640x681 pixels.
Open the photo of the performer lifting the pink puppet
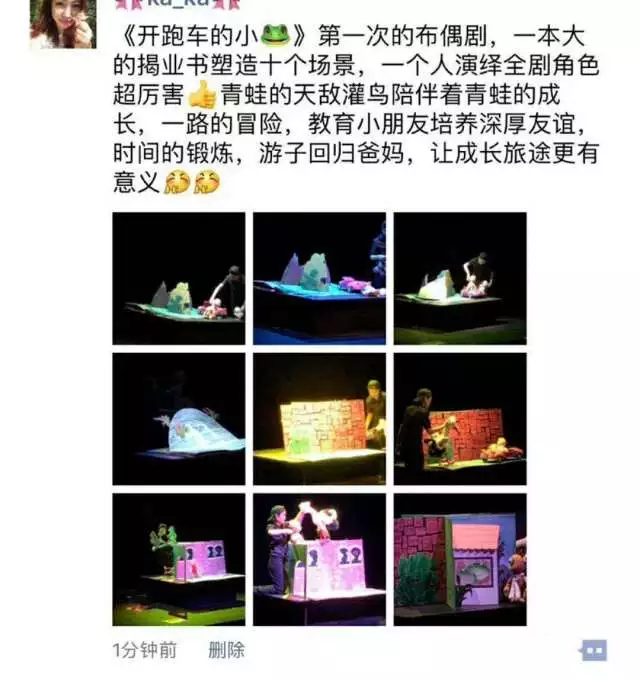pos(319,559)
